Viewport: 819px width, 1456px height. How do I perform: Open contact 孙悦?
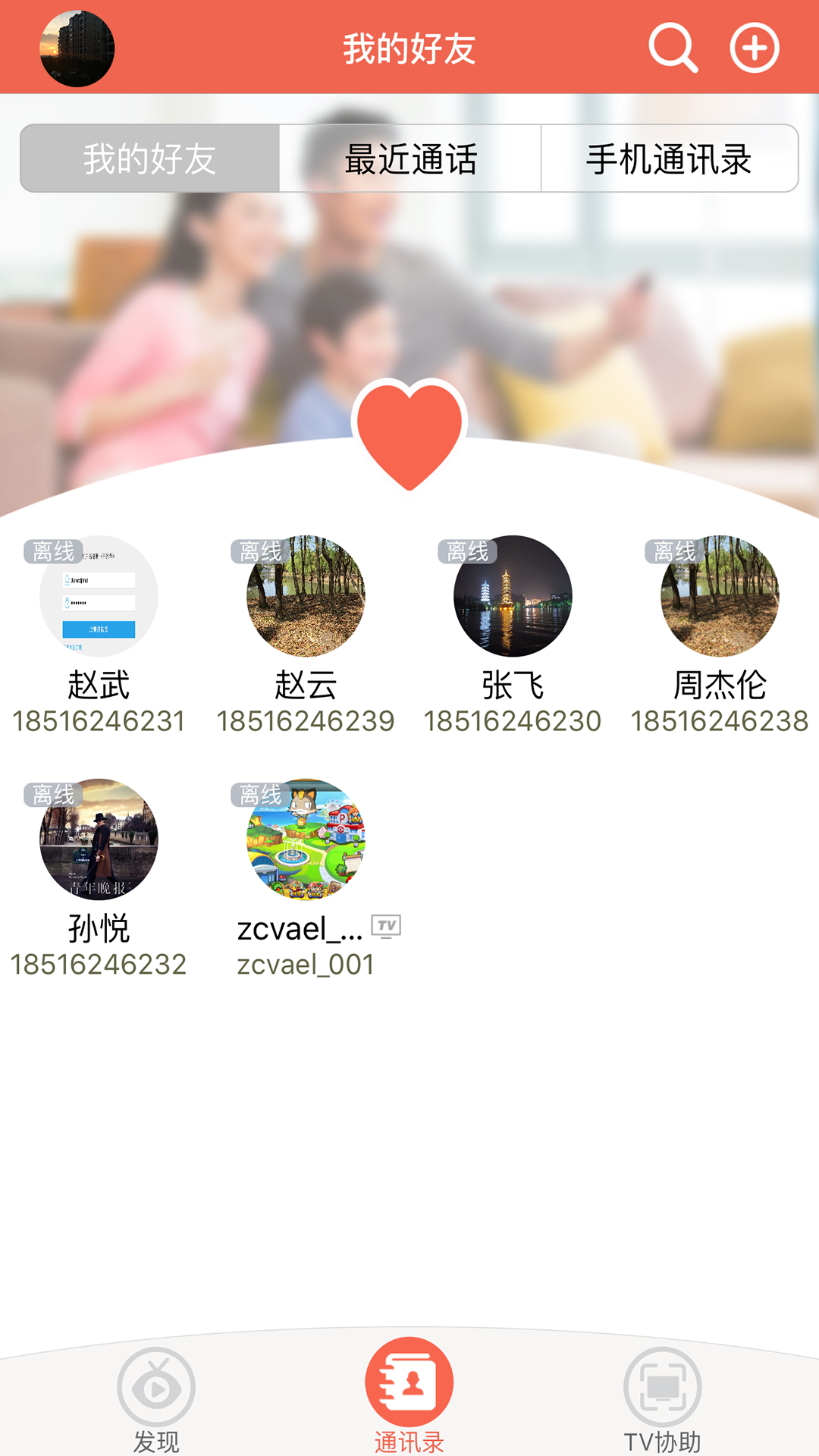(99, 839)
